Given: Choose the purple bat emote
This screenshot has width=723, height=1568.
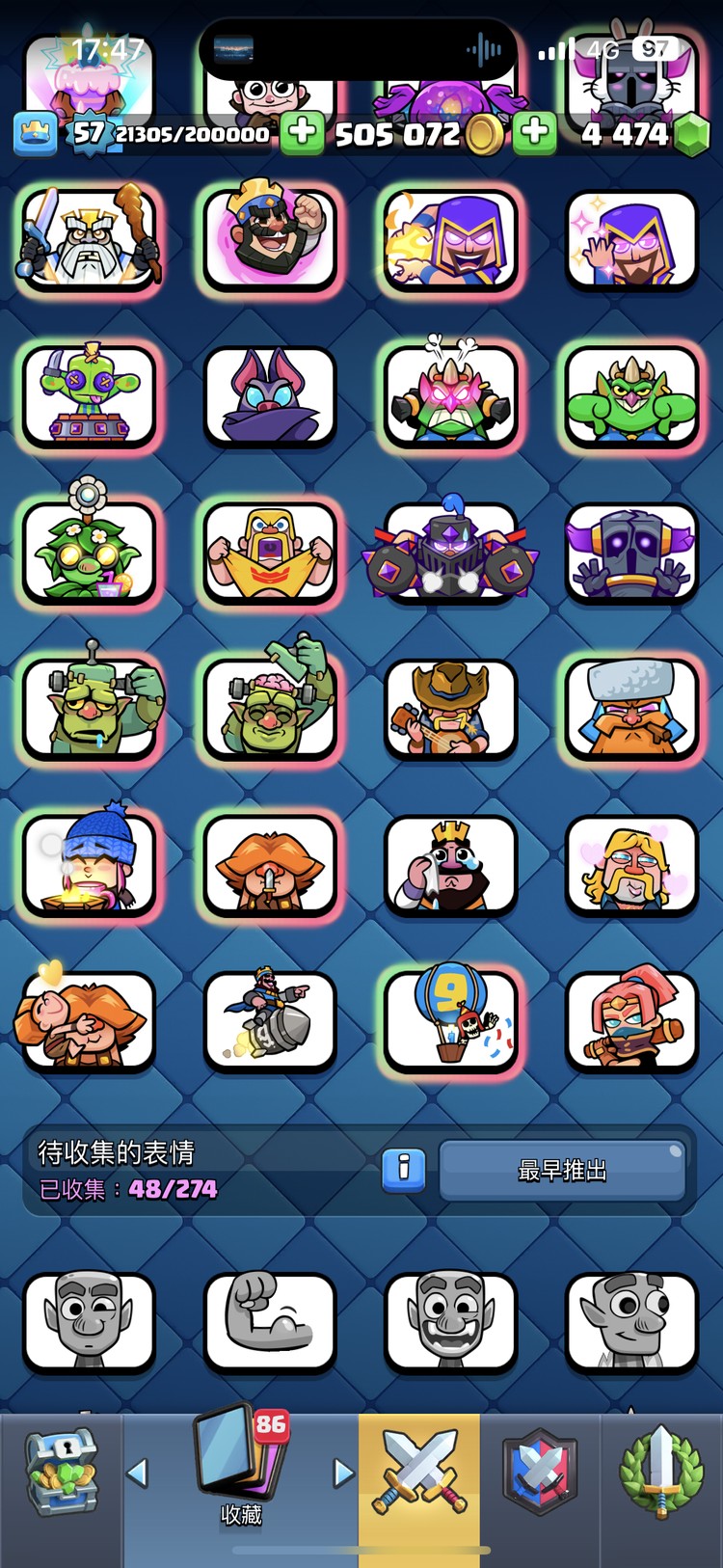Looking at the screenshot, I should coord(270,396).
